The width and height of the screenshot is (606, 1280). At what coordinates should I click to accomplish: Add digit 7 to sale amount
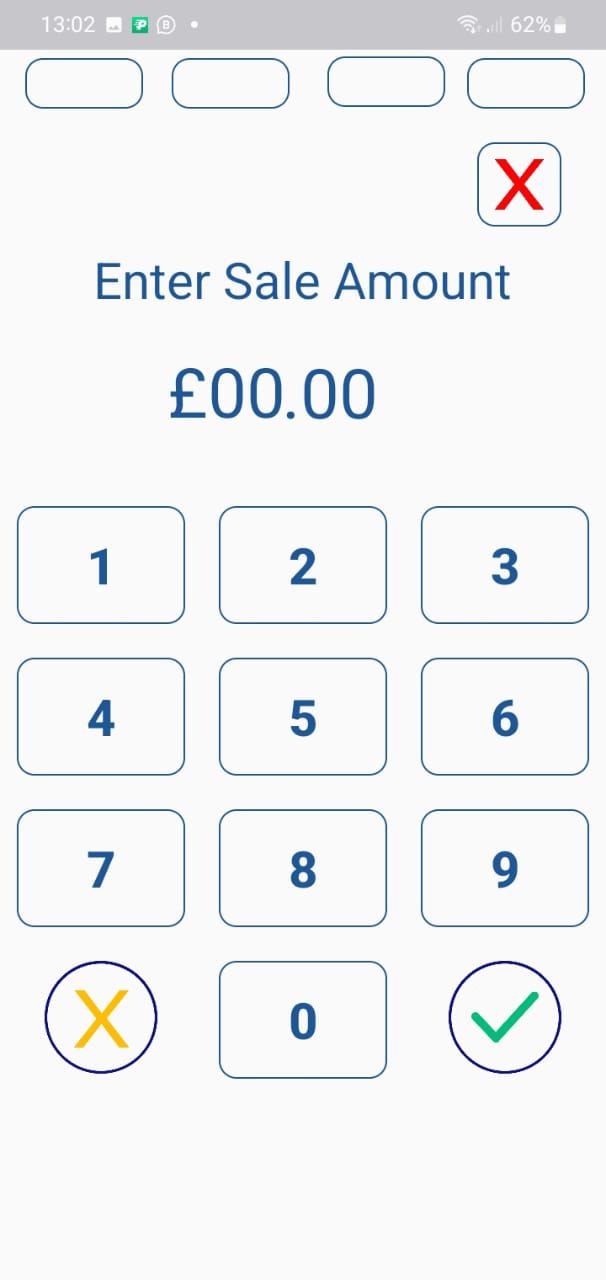tap(101, 868)
